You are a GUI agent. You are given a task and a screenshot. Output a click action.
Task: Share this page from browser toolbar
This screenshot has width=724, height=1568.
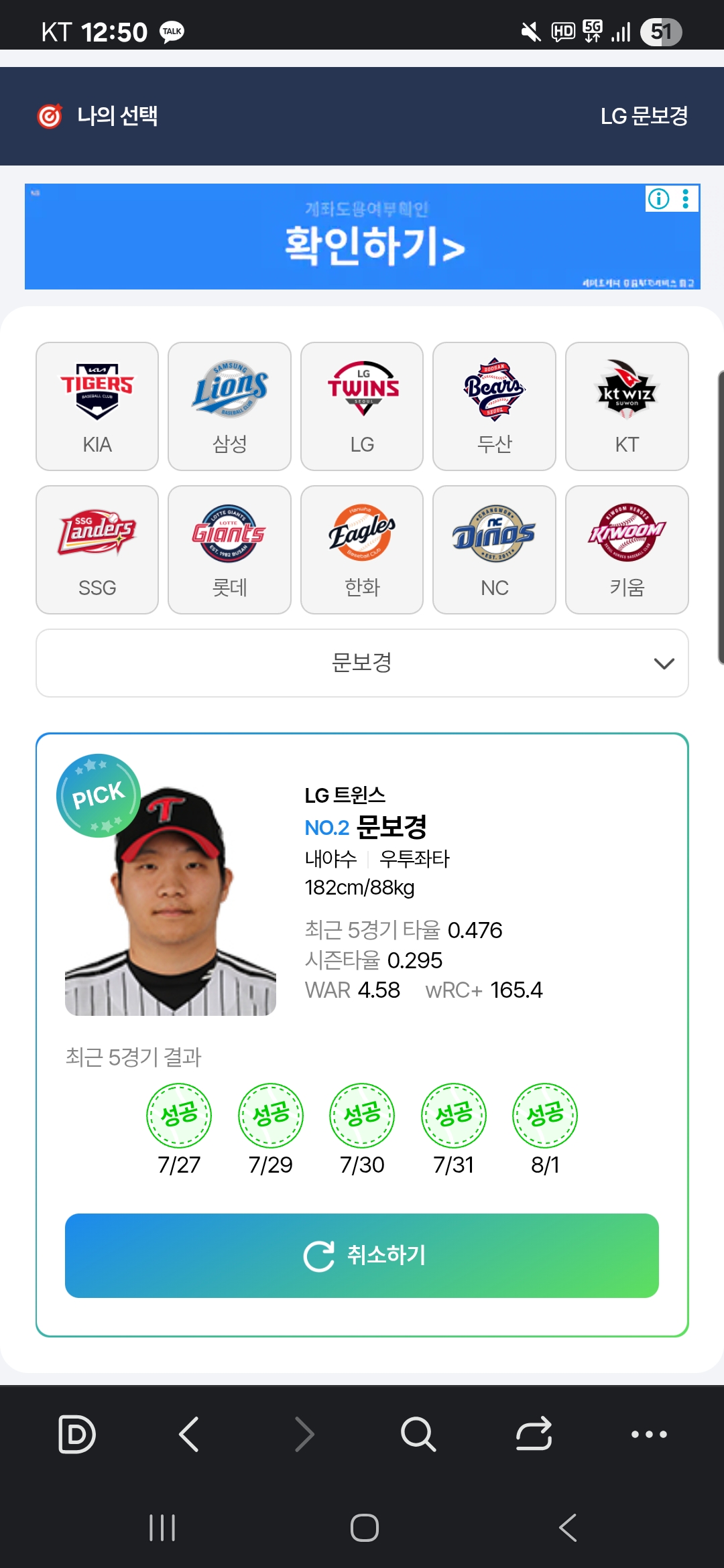point(534,1434)
